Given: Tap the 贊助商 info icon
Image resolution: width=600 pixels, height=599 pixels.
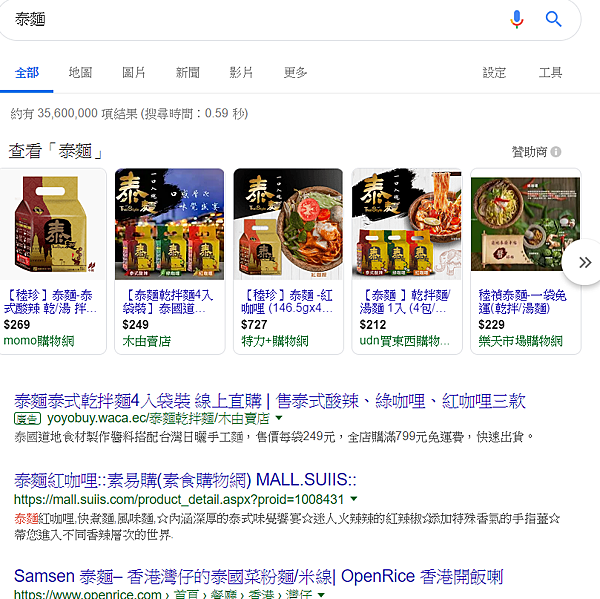Looking at the screenshot, I should 556,152.
